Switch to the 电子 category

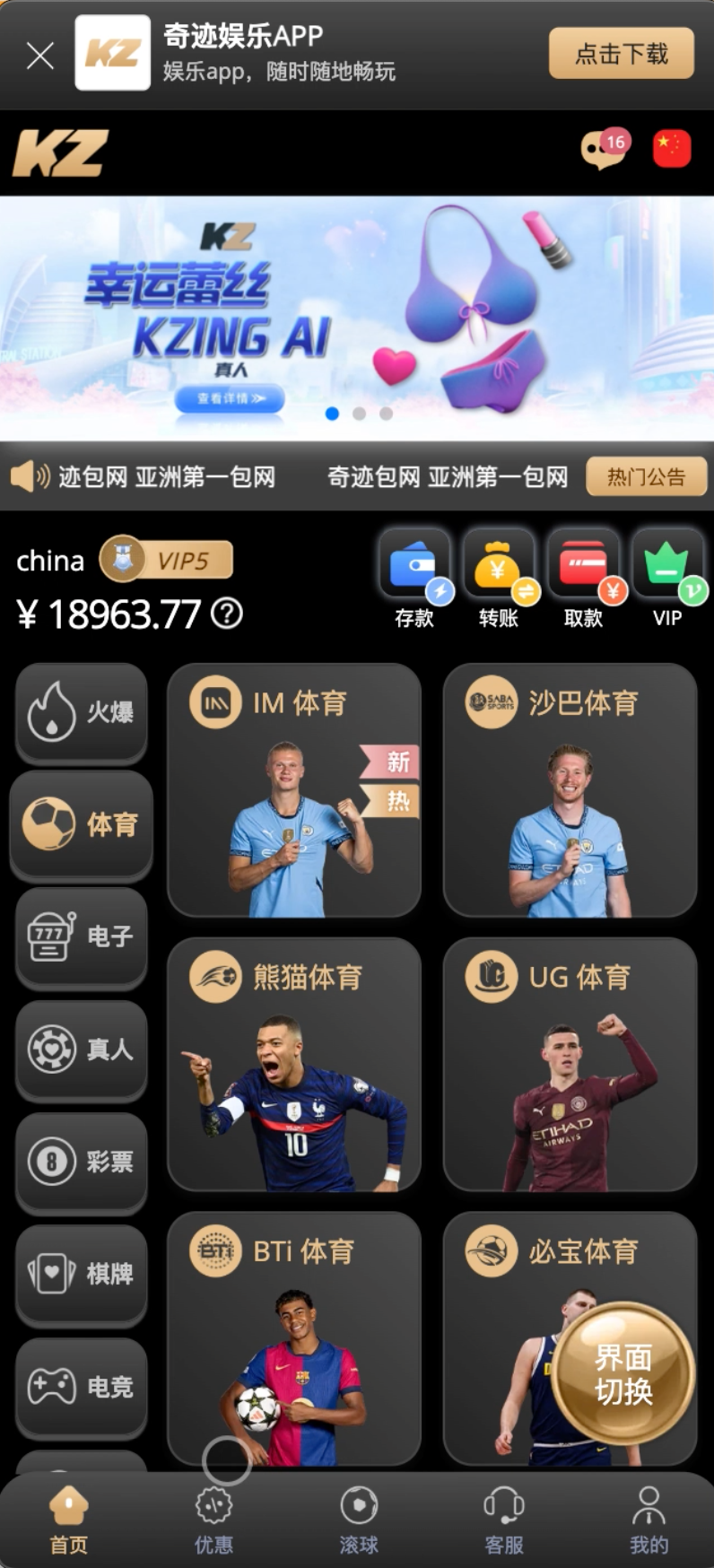(x=82, y=936)
